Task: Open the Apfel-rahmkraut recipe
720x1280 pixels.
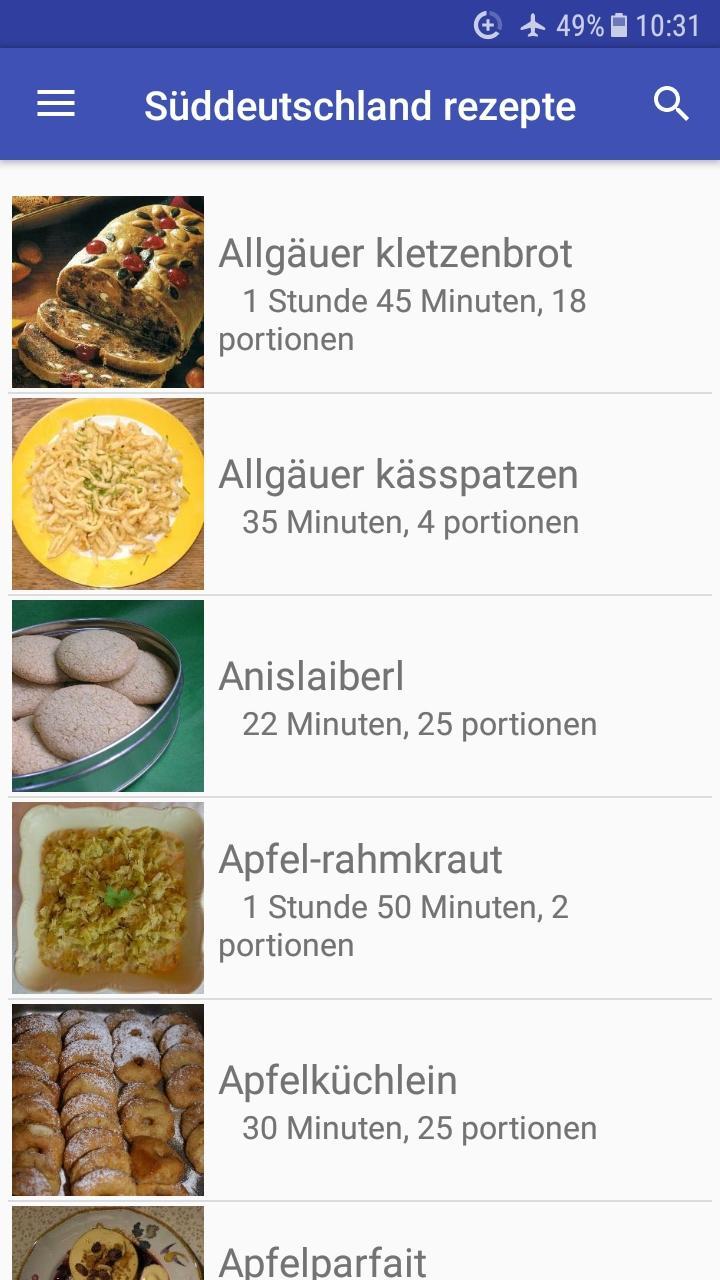Action: coord(360,898)
